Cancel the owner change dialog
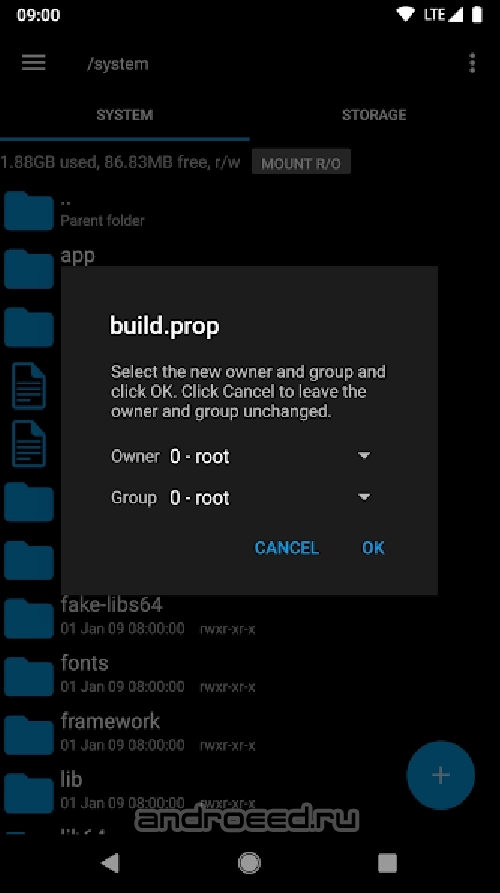 coord(286,548)
